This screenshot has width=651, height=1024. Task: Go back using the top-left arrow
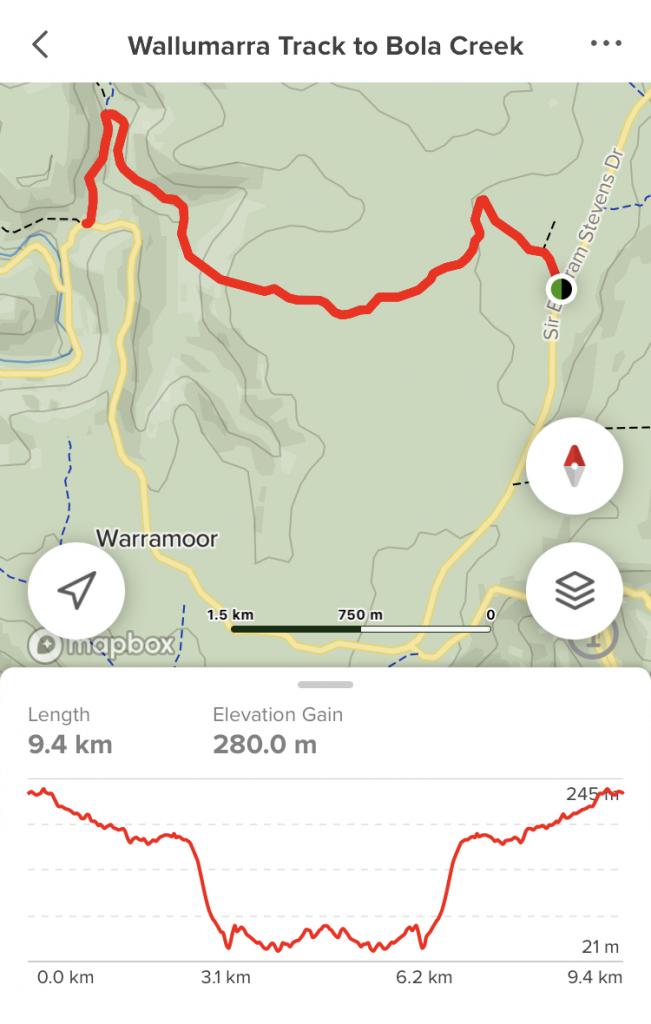pos(41,45)
